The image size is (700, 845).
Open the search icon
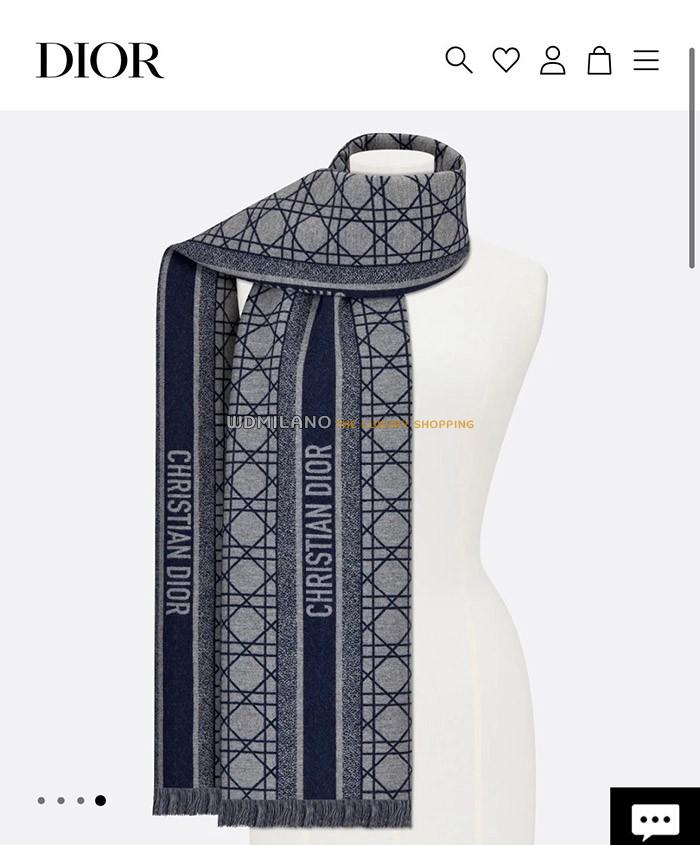(x=458, y=60)
